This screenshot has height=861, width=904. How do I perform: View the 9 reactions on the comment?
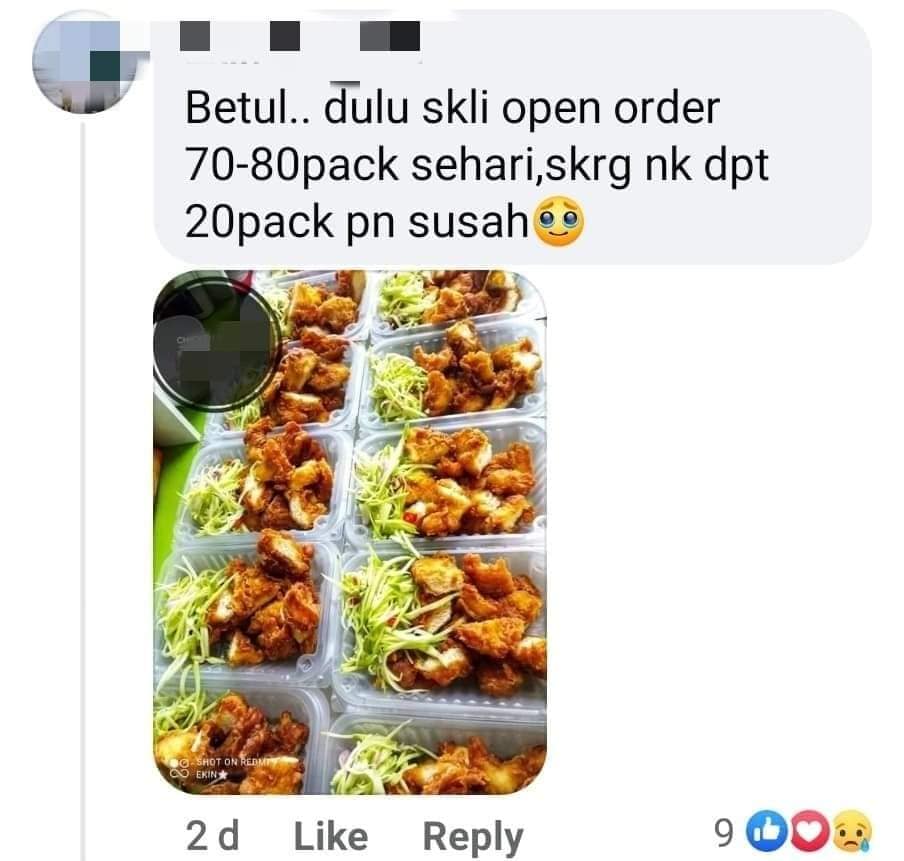pos(792,831)
